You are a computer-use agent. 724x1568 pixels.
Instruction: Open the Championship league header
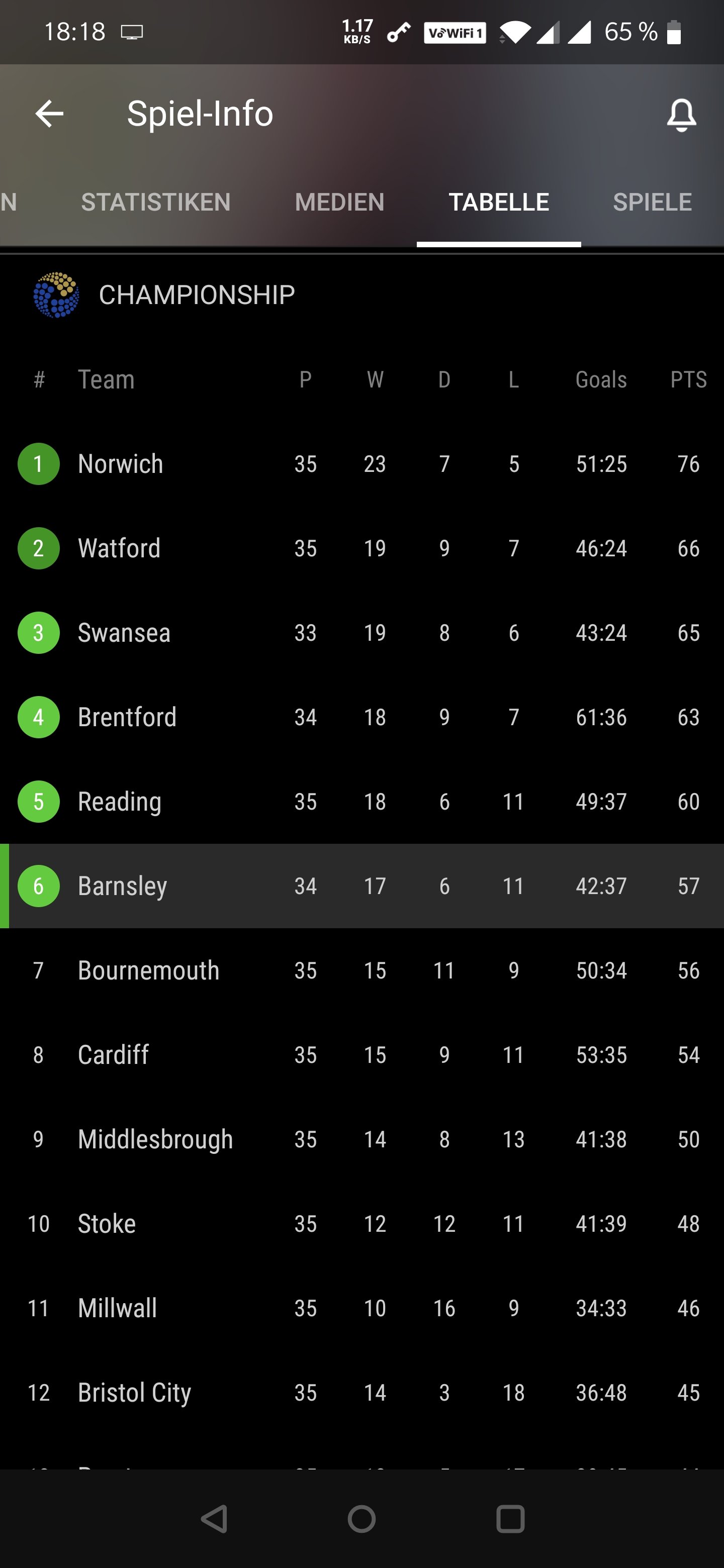tap(361, 295)
